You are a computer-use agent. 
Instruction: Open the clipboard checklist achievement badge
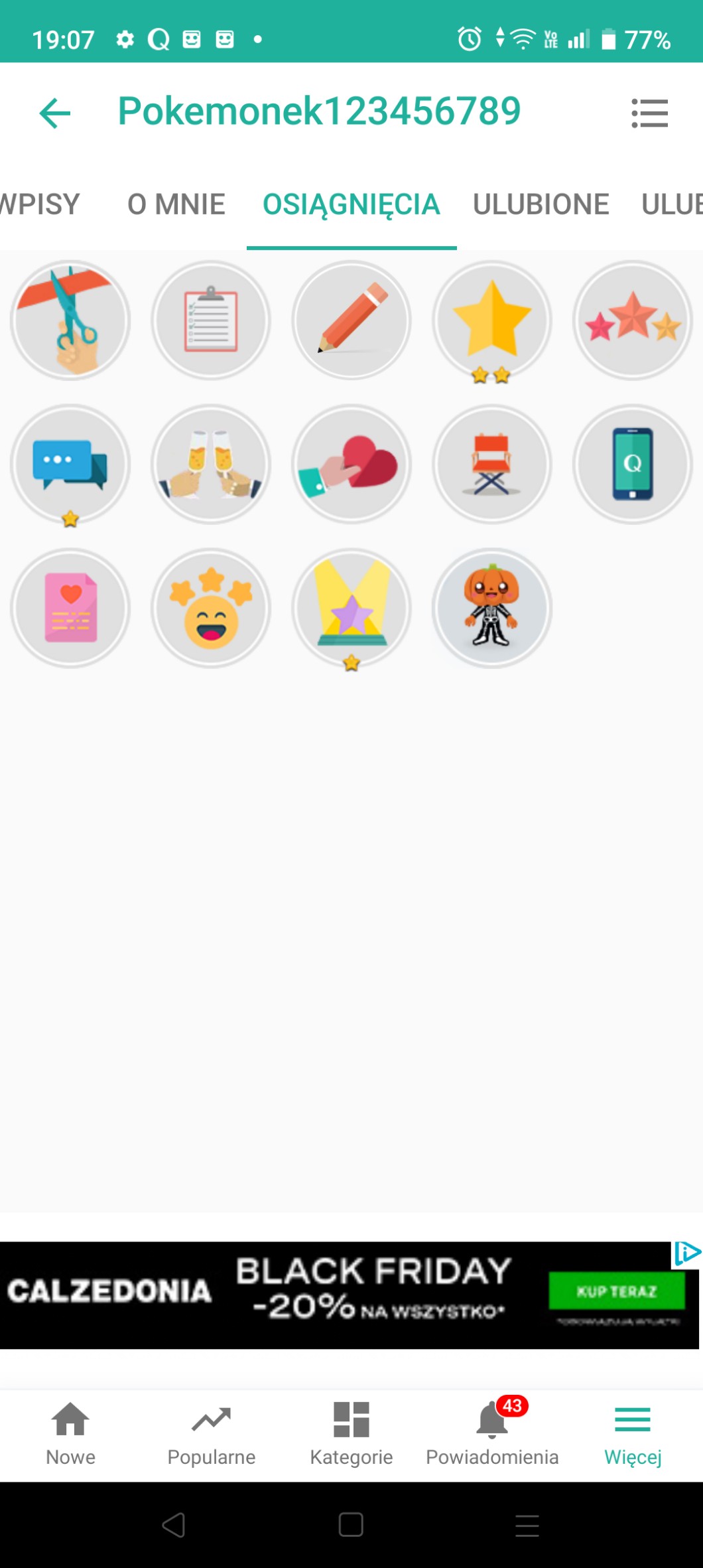[211, 321]
